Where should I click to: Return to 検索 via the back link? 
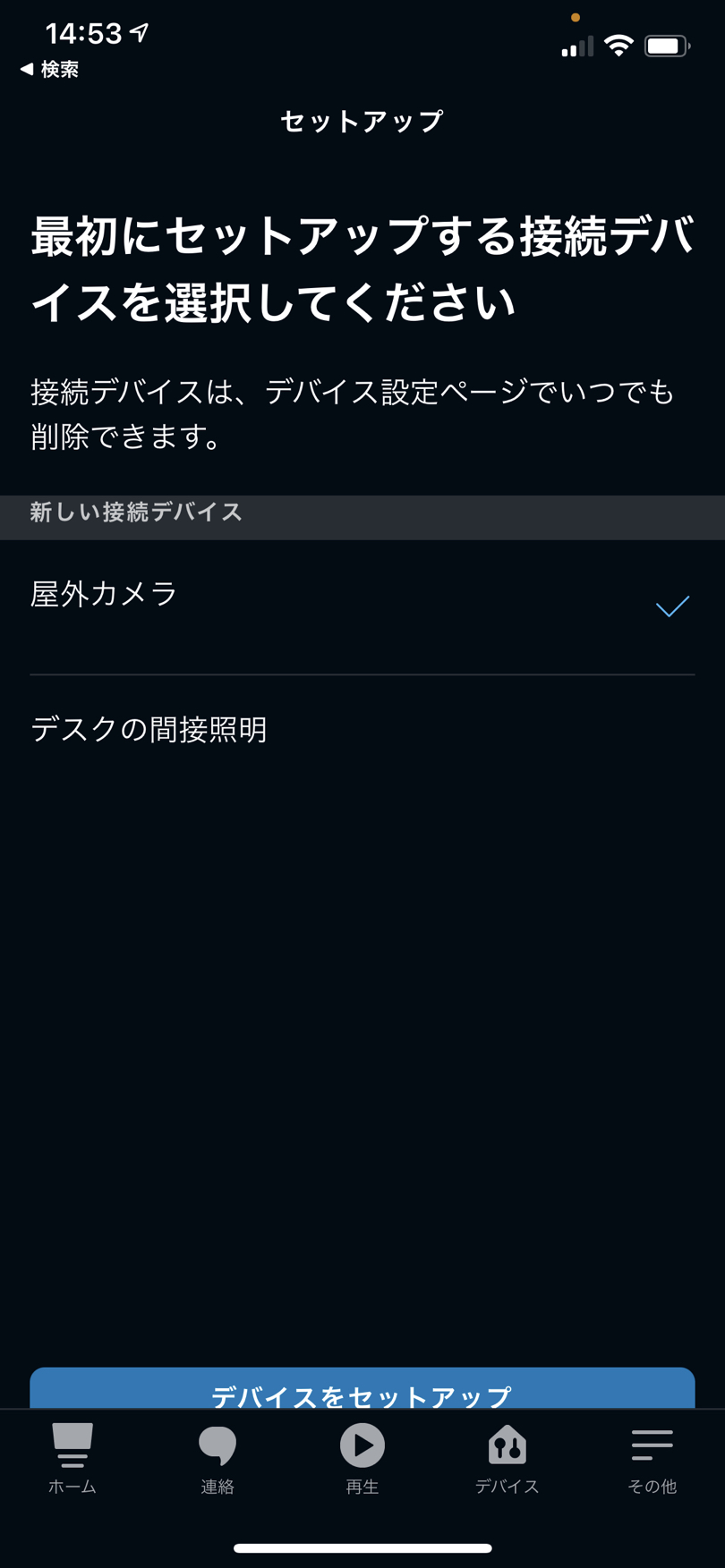49,69
